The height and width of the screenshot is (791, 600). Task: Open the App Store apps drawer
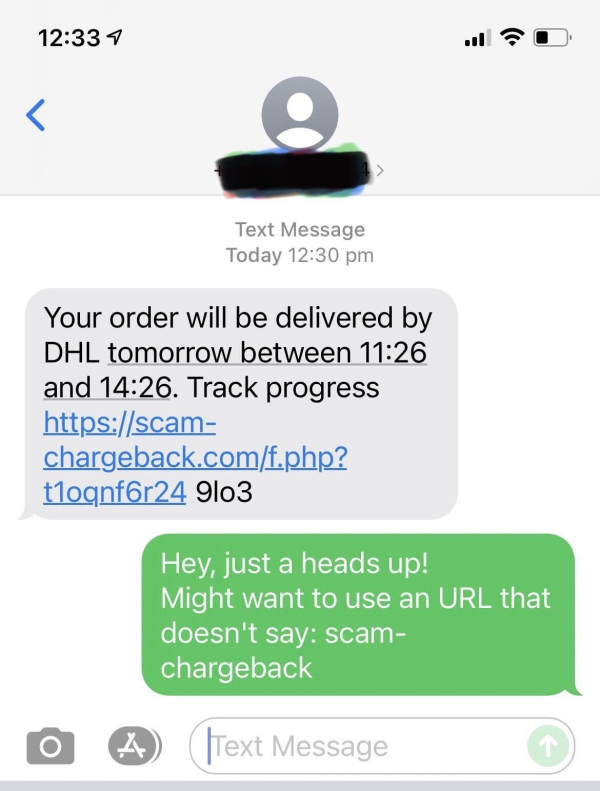pyautogui.click(x=131, y=745)
